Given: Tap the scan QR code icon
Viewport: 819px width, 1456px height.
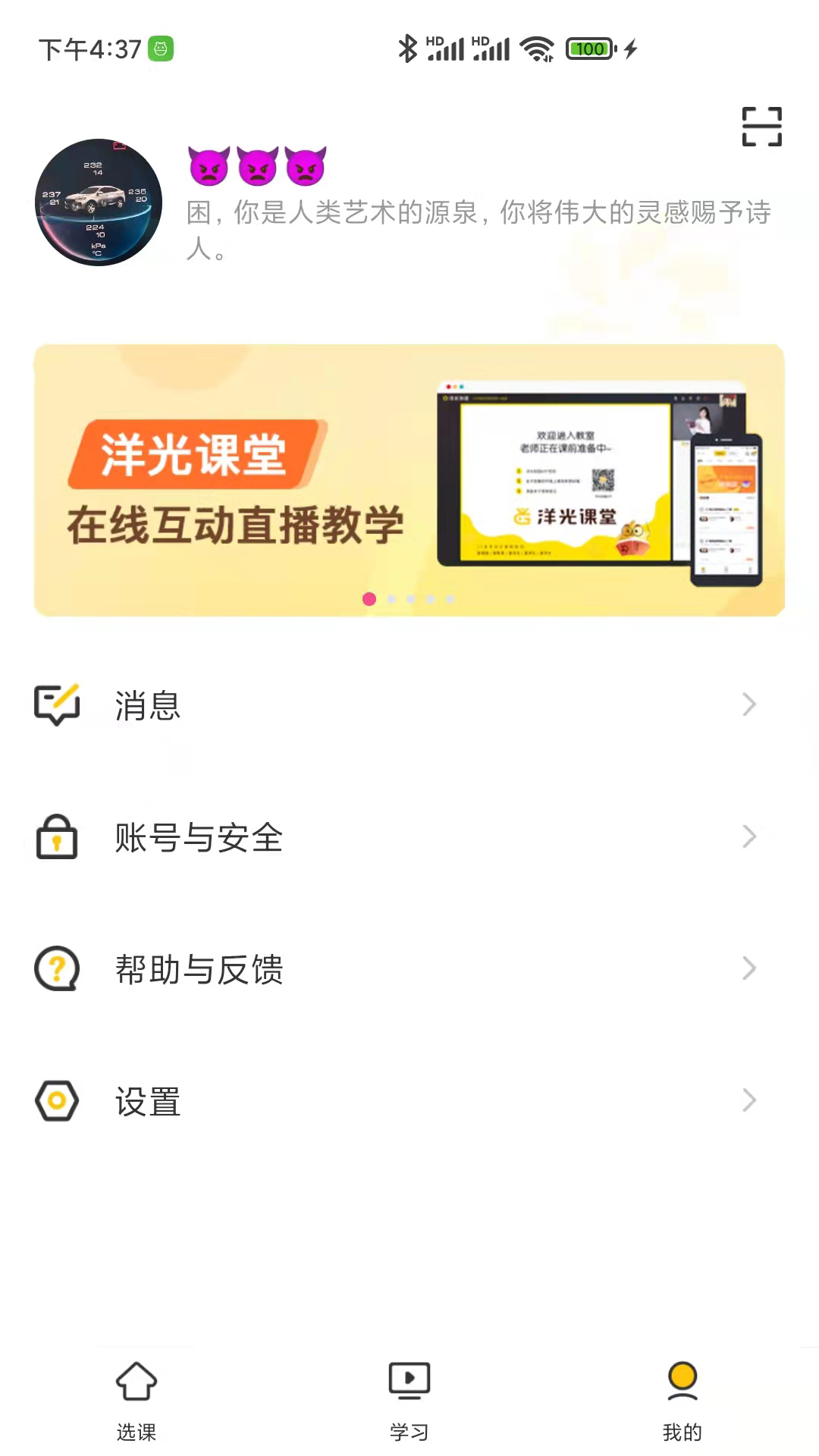Looking at the screenshot, I should [x=763, y=127].
